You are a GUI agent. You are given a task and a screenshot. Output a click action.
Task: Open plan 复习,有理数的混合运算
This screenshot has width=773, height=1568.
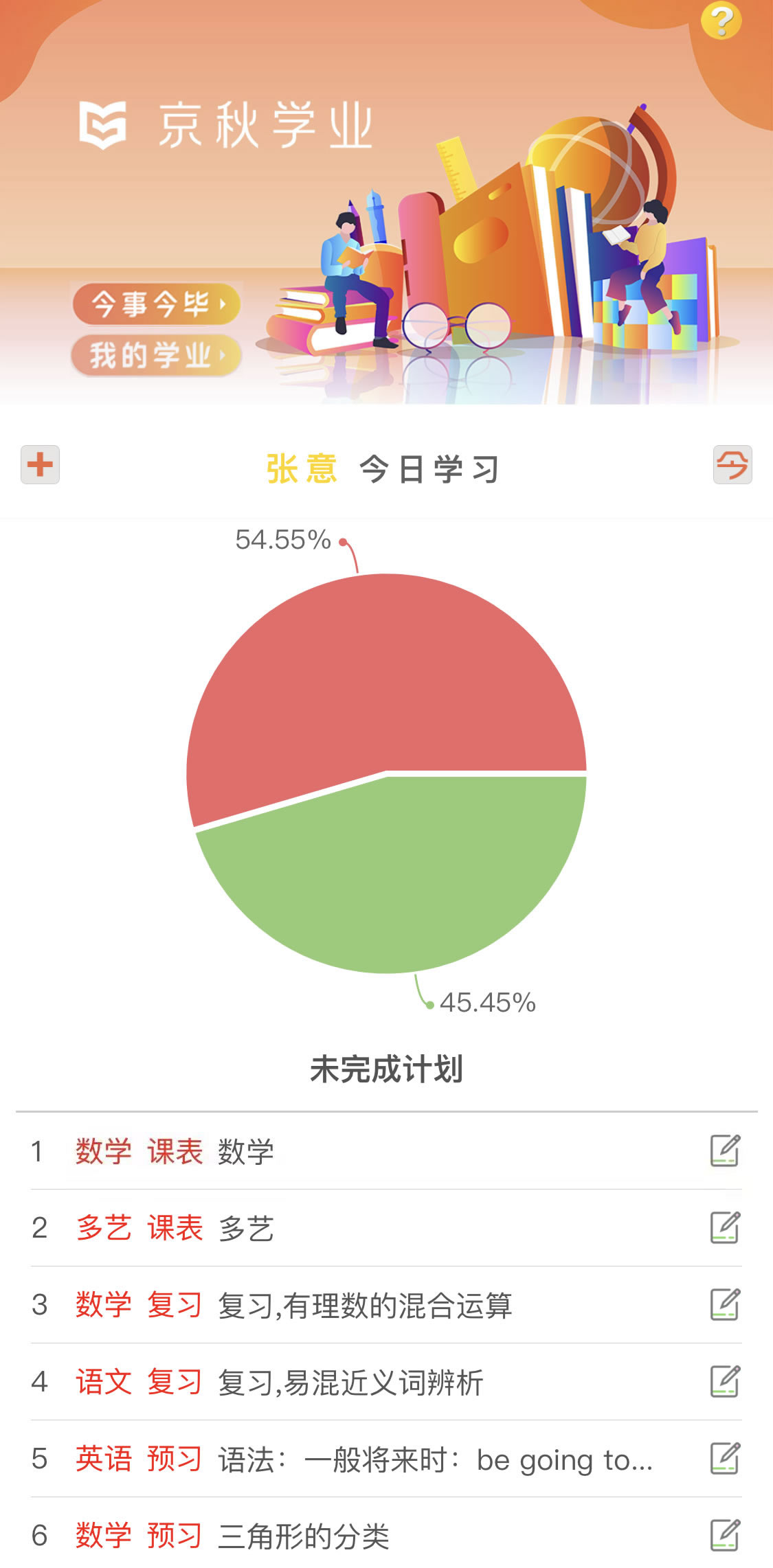pyautogui.click(x=386, y=1305)
